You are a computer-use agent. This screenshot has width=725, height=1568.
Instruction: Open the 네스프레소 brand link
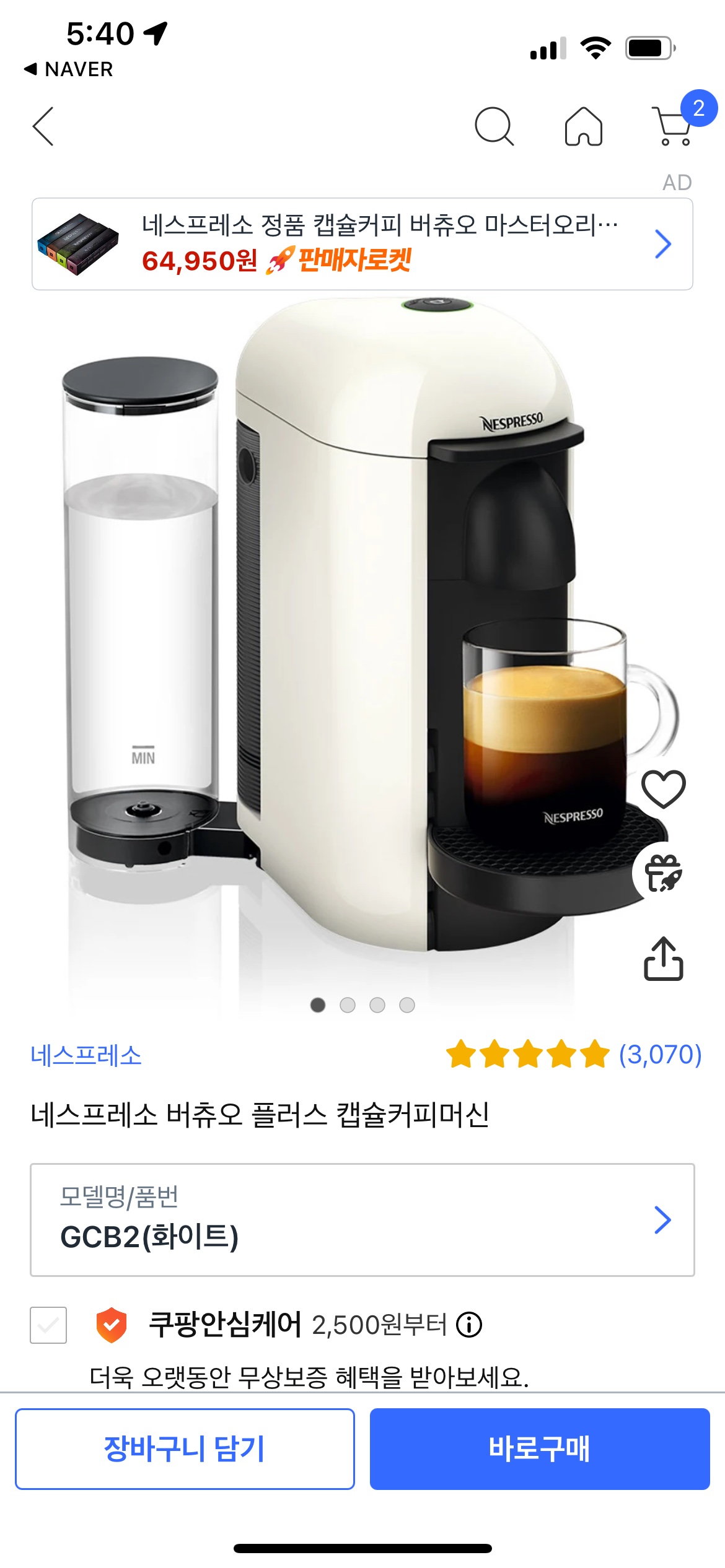tap(86, 1055)
